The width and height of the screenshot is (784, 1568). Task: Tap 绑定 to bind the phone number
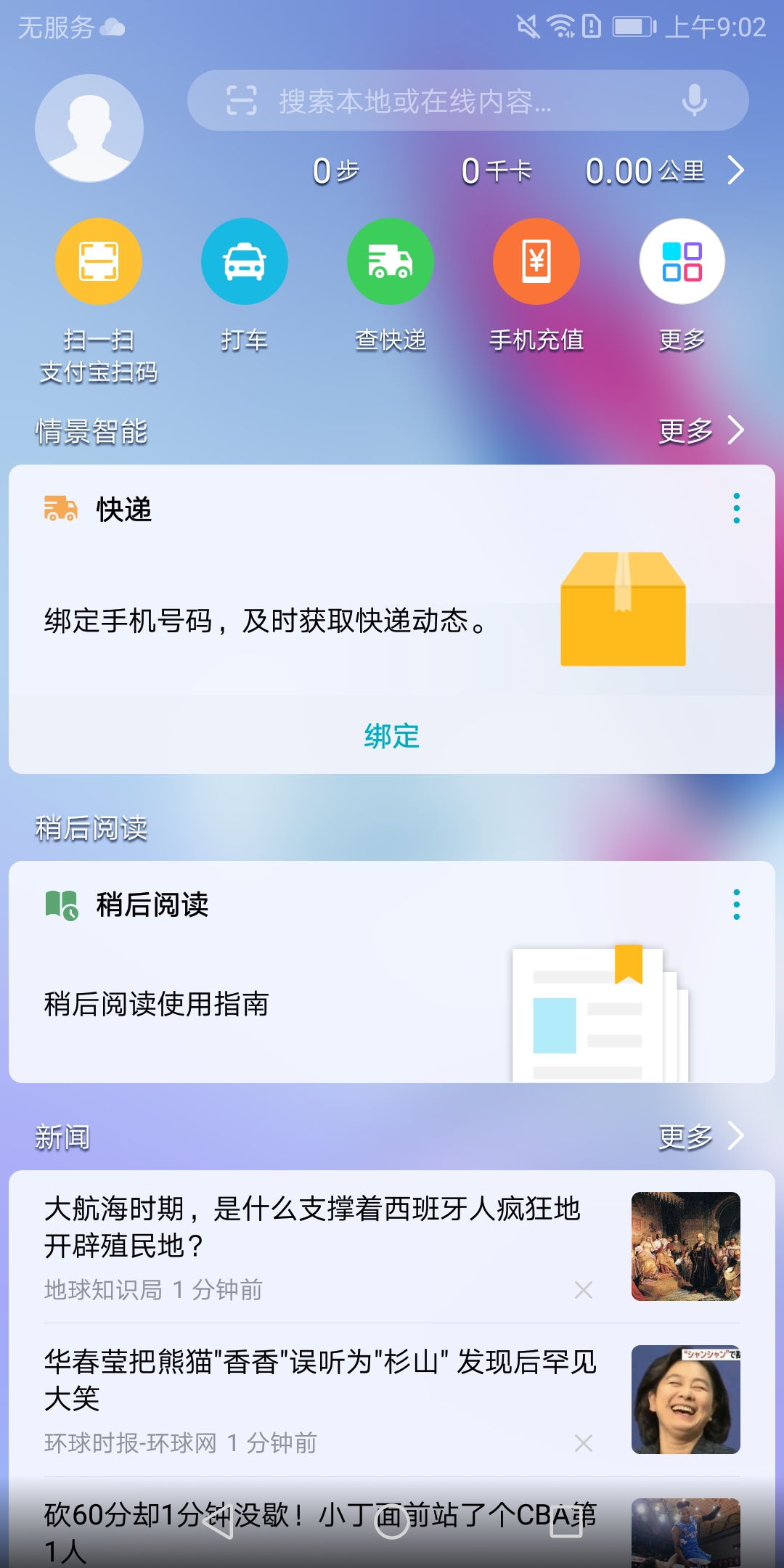click(x=392, y=735)
